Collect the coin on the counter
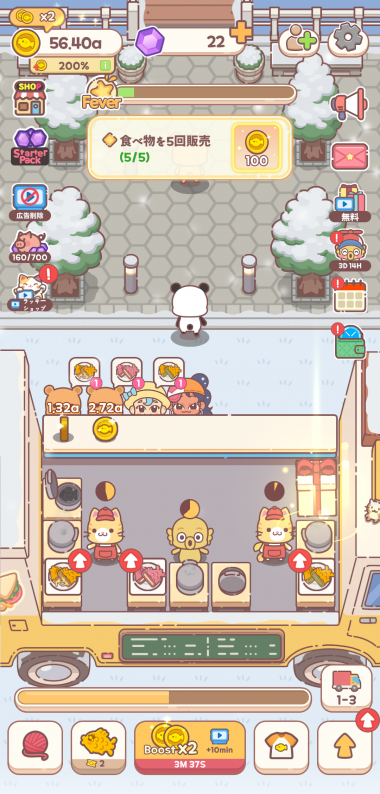 (105, 429)
